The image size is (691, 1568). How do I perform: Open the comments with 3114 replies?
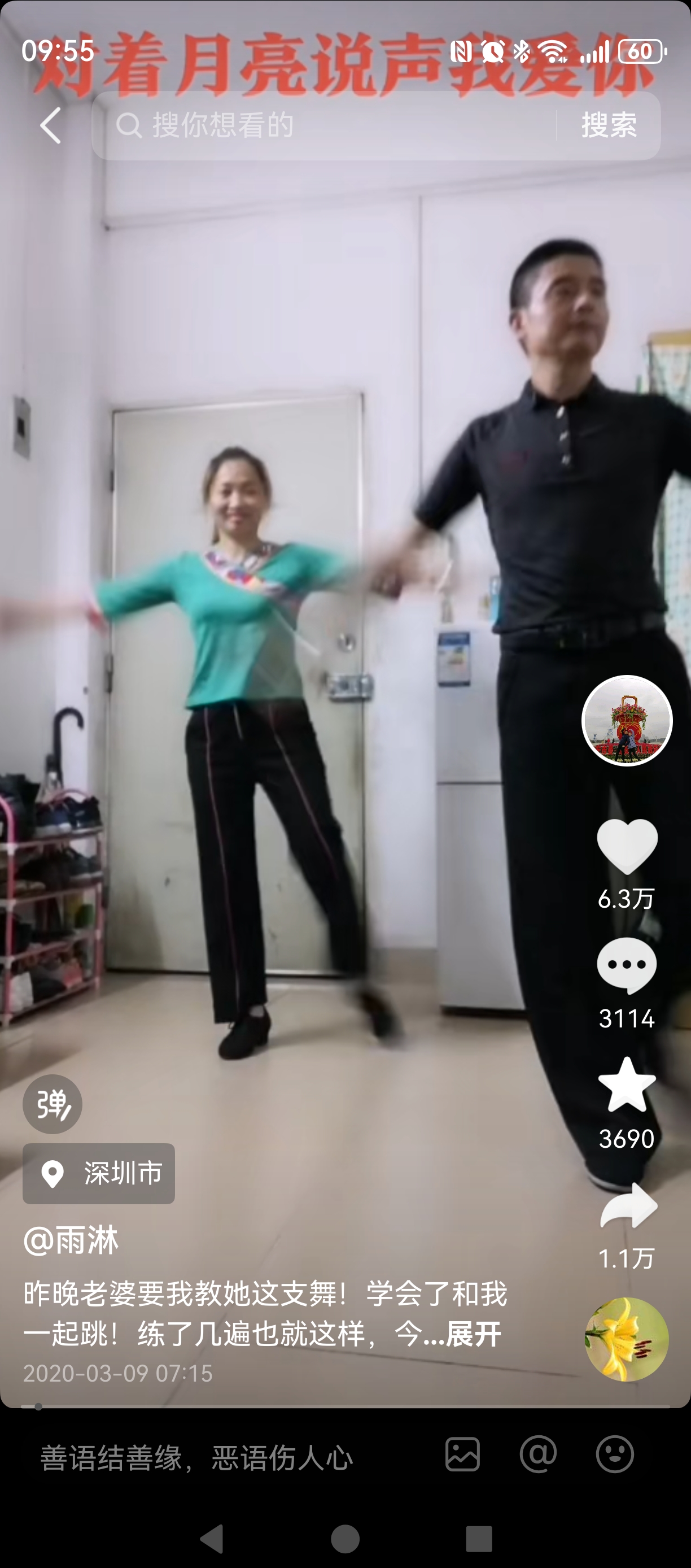point(627,966)
